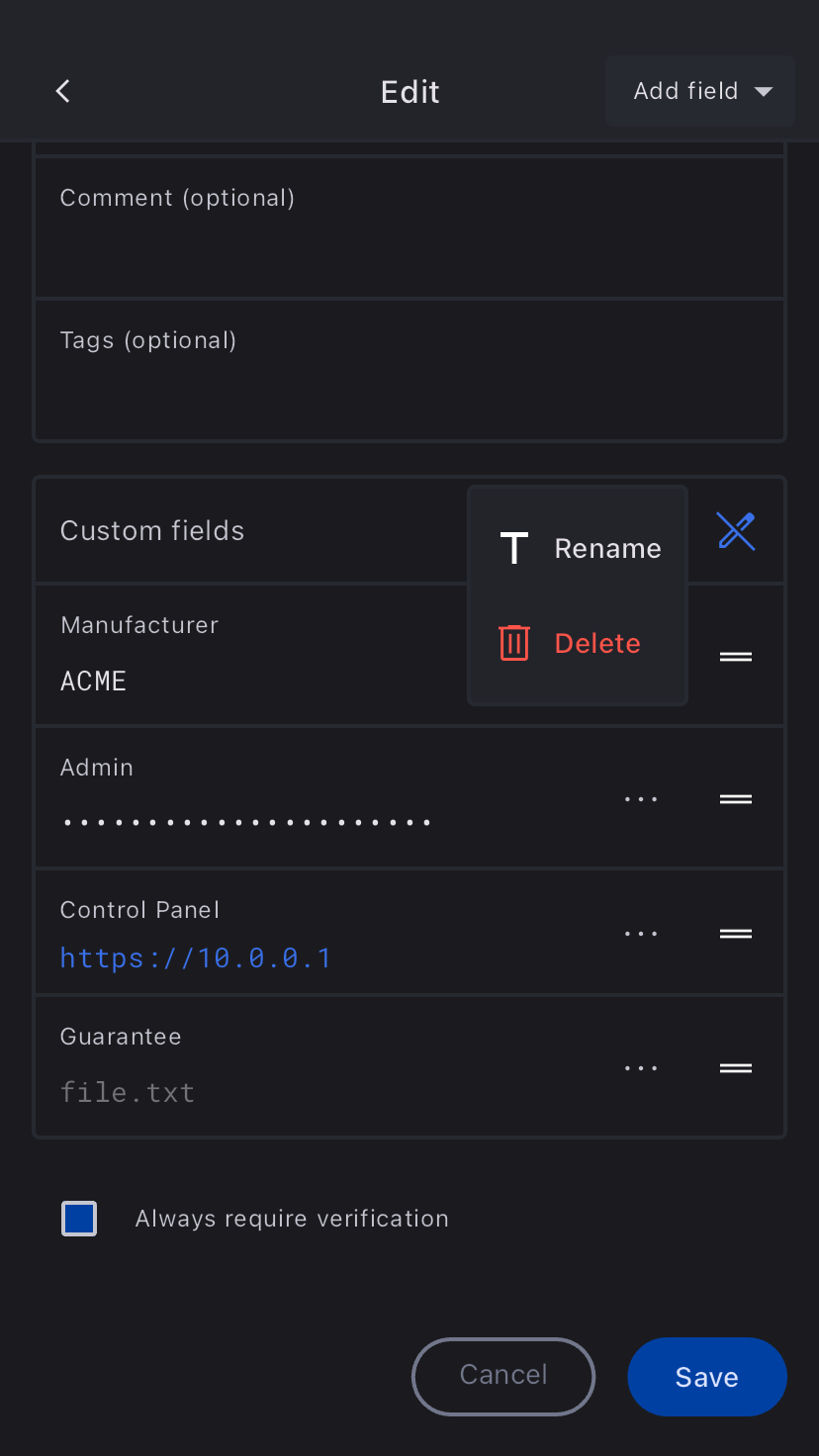The image size is (819, 1456).
Task: Open the three-dot menu for Admin field
Action: click(x=641, y=799)
